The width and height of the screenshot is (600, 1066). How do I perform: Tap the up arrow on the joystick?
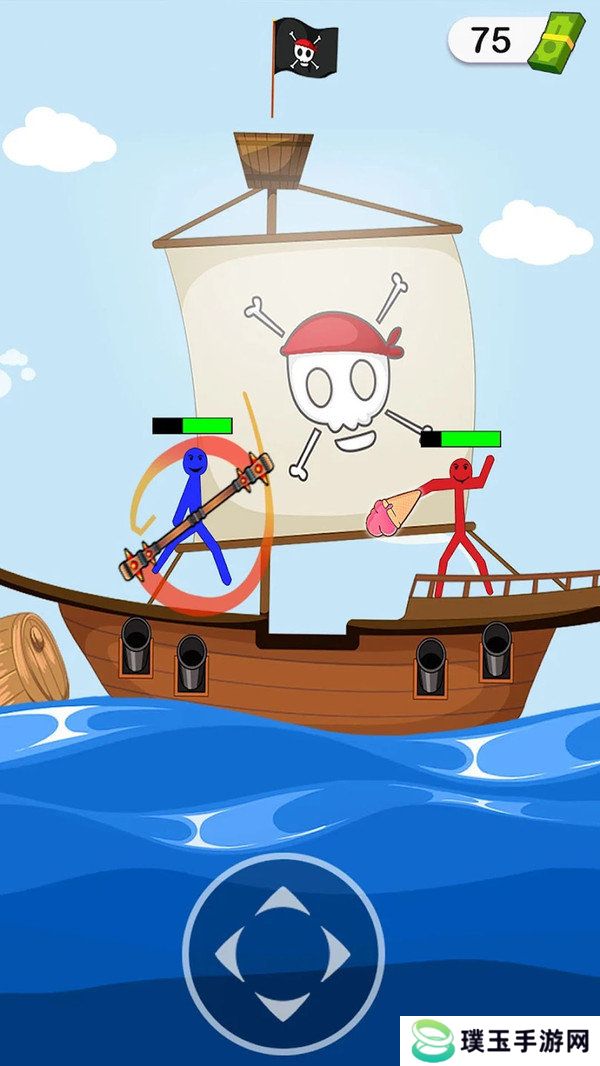coord(283,900)
